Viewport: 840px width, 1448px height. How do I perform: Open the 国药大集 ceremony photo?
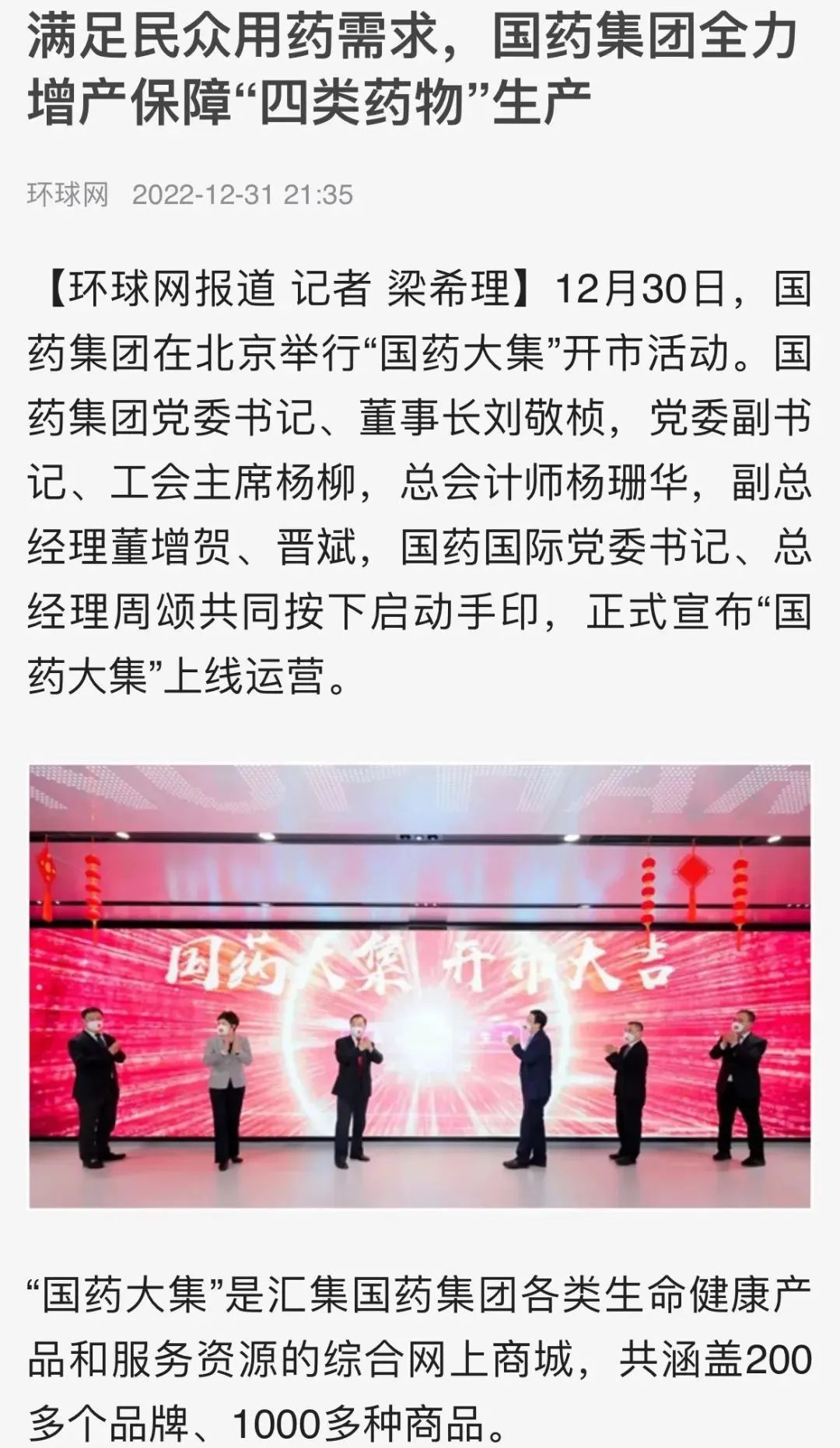[420, 985]
